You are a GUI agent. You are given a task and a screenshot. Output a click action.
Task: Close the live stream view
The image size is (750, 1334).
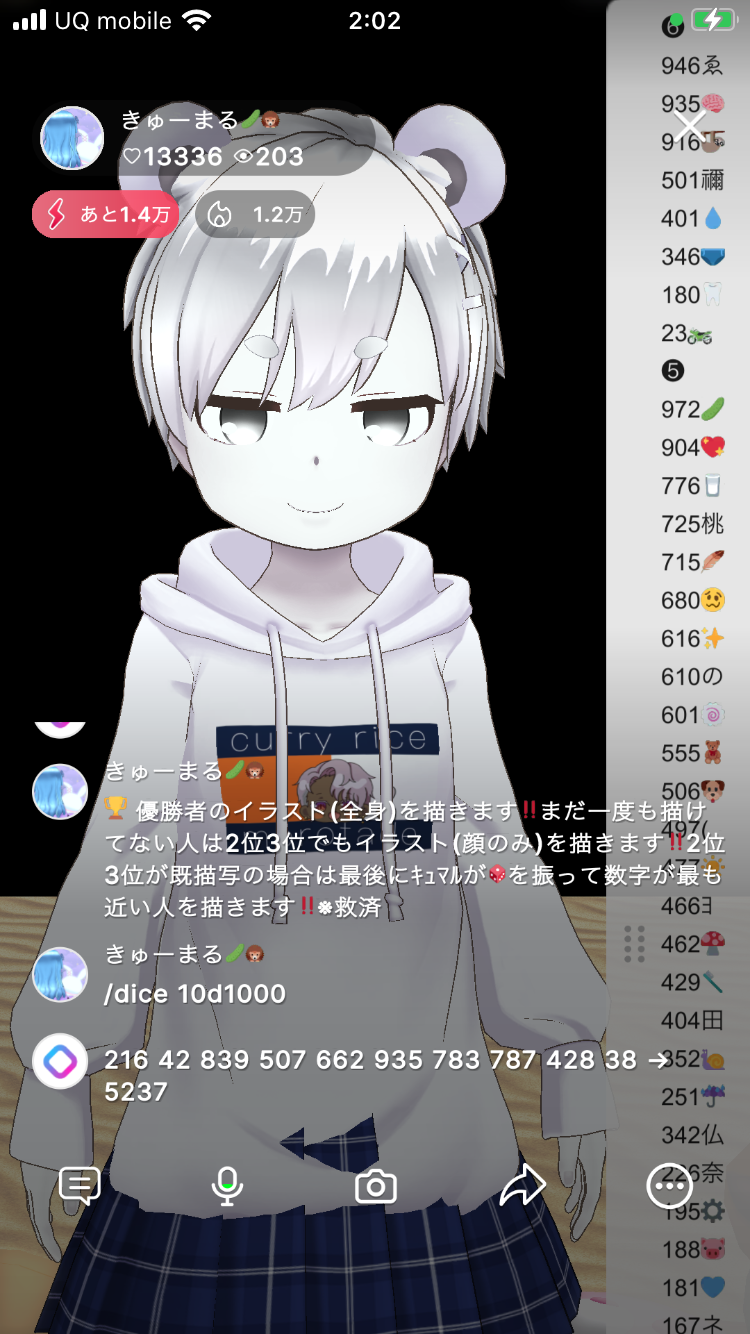[x=690, y=128]
